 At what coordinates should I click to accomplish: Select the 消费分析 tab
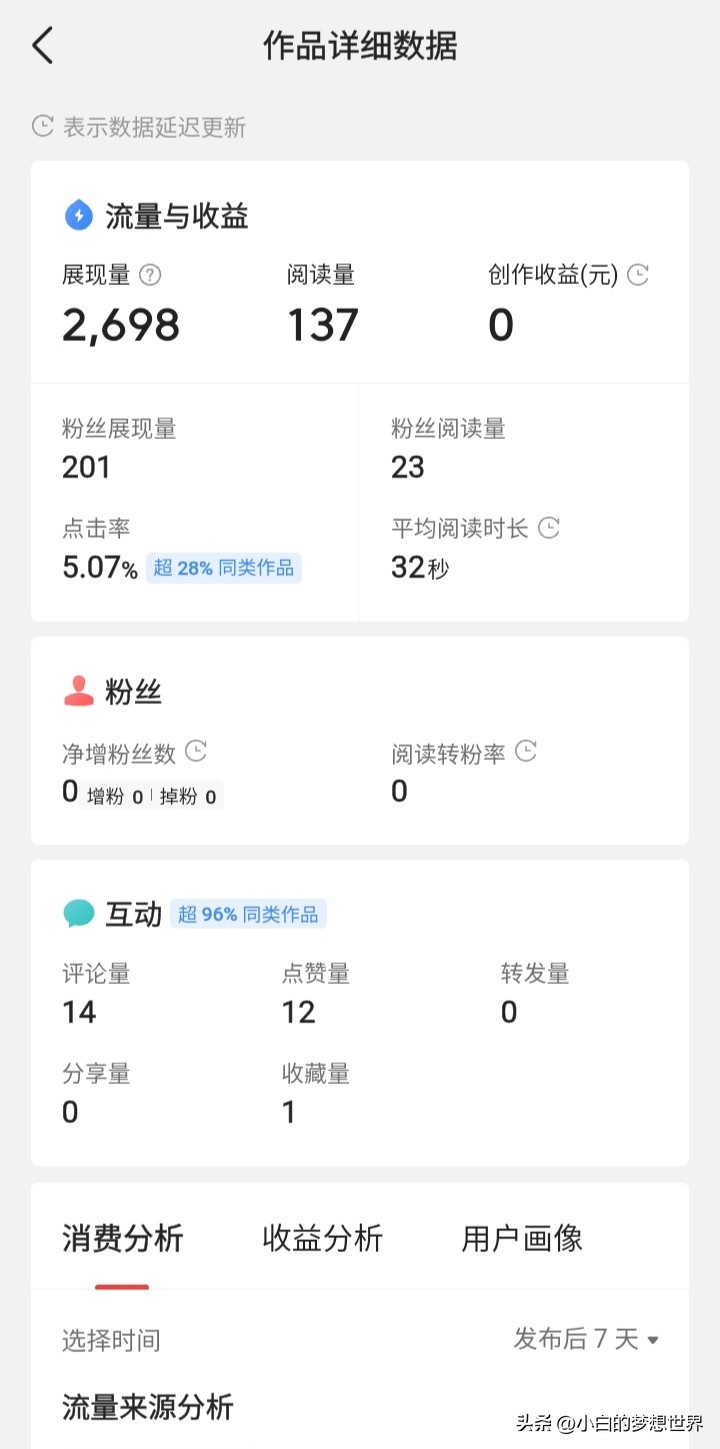point(121,1239)
